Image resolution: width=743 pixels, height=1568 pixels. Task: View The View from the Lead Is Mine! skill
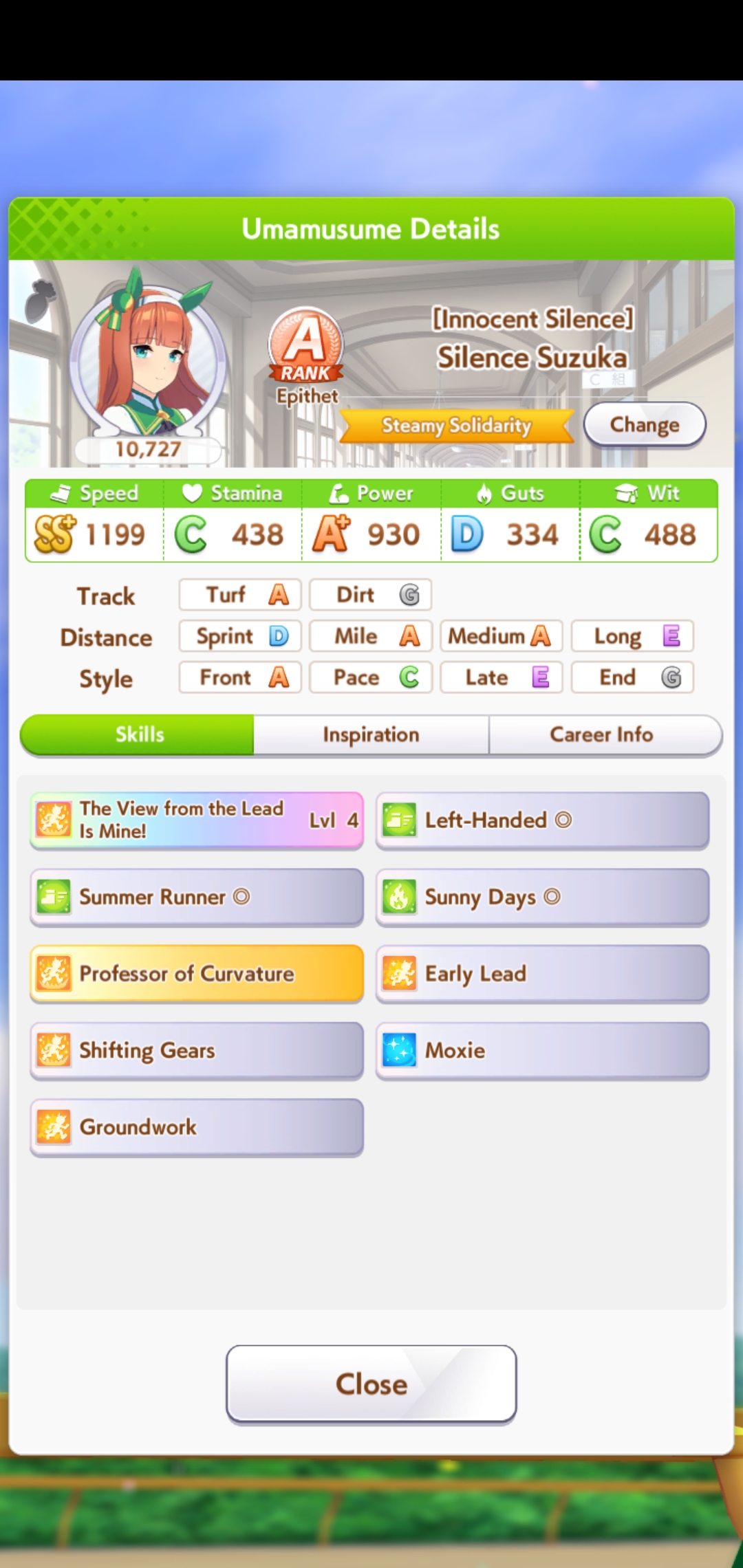197,820
